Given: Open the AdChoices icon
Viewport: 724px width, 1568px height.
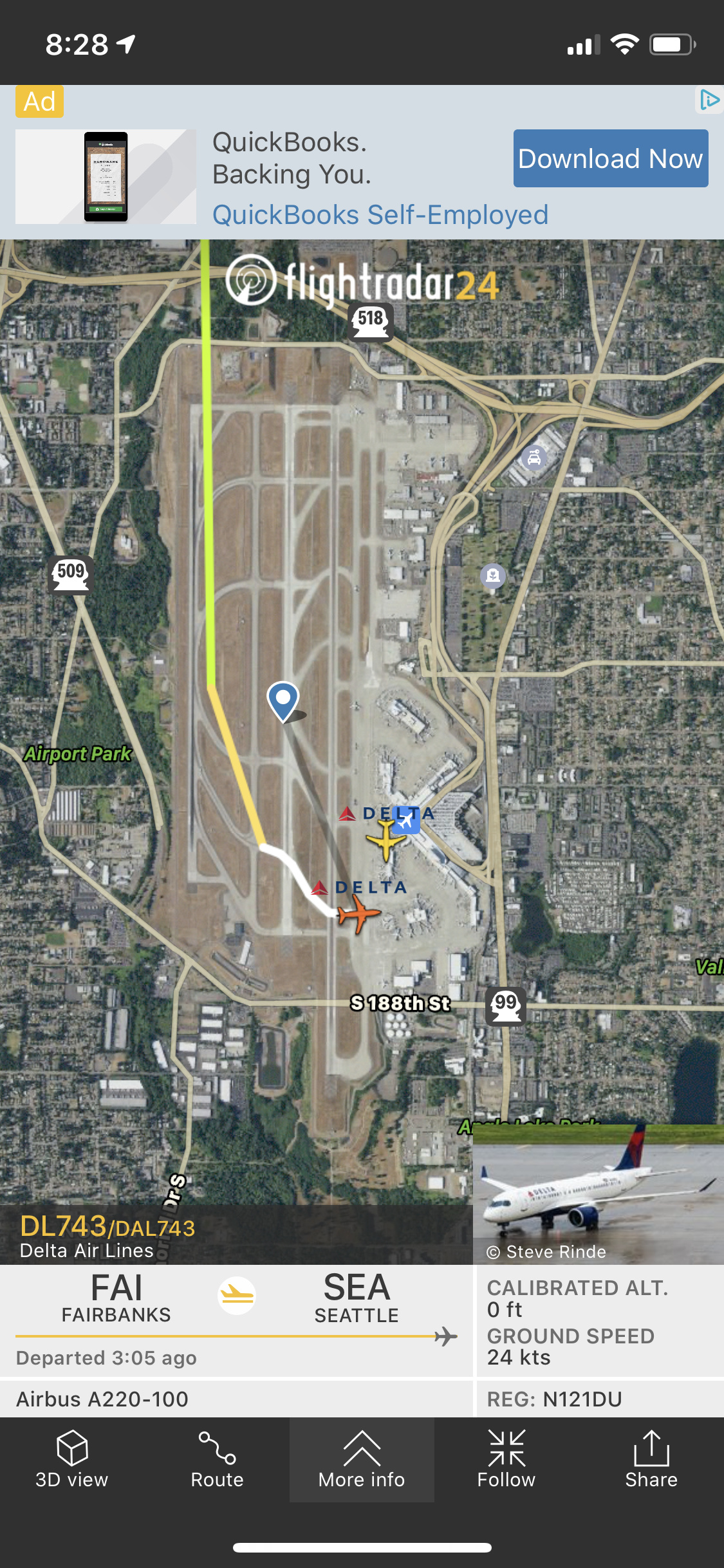Looking at the screenshot, I should tap(709, 100).
